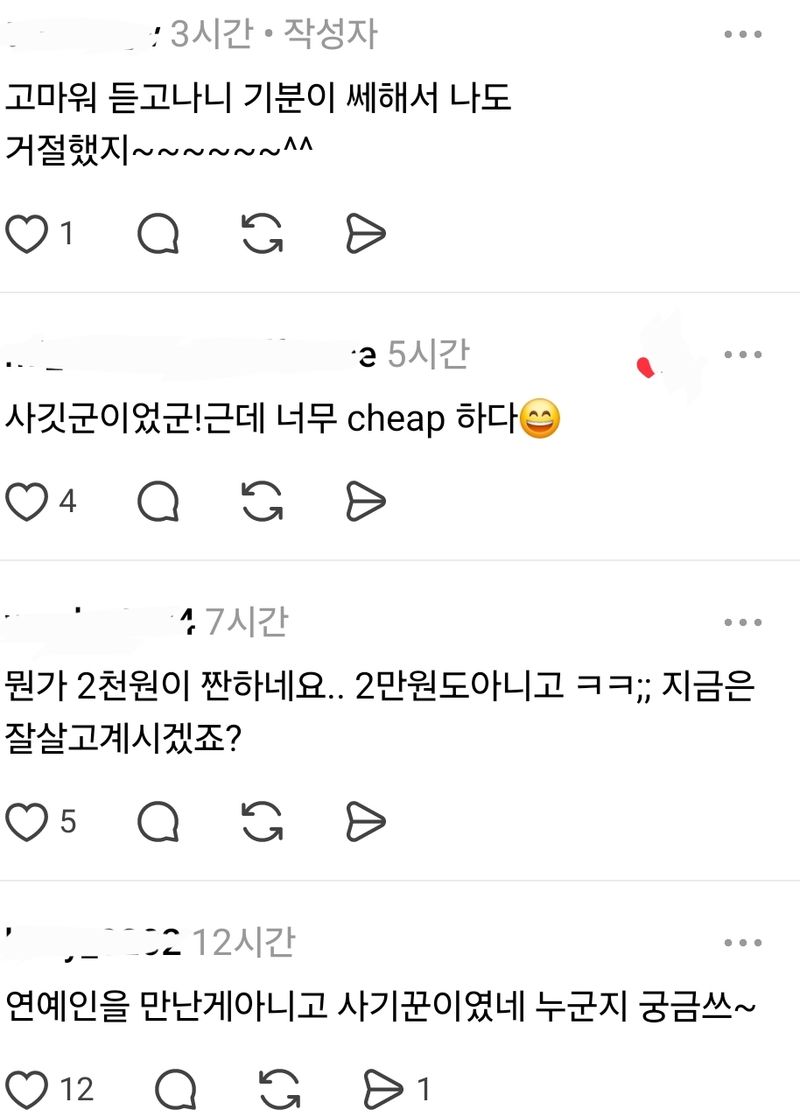Like the '연예인을 만난게아니고' comment

coord(27,1088)
